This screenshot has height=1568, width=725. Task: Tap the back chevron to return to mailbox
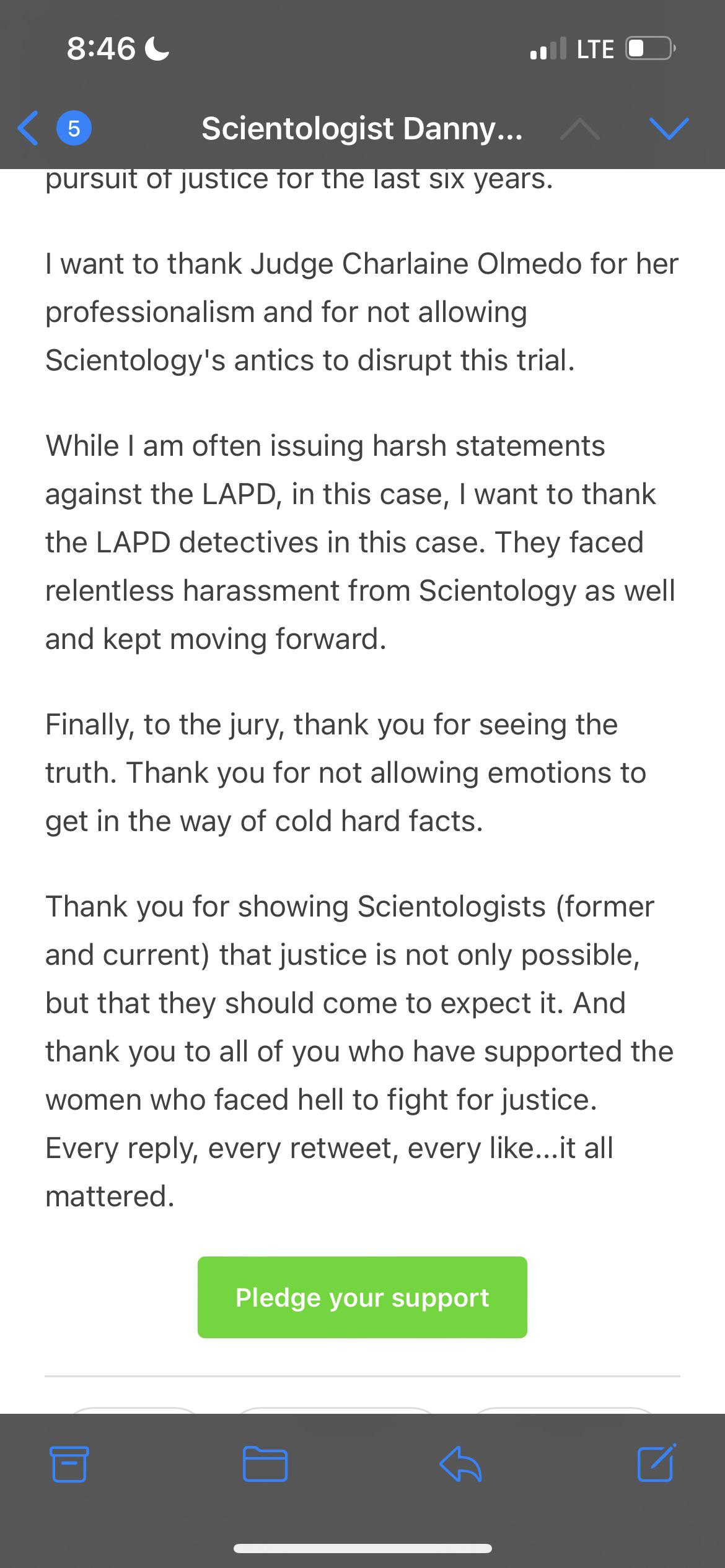[x=27, y=128]
